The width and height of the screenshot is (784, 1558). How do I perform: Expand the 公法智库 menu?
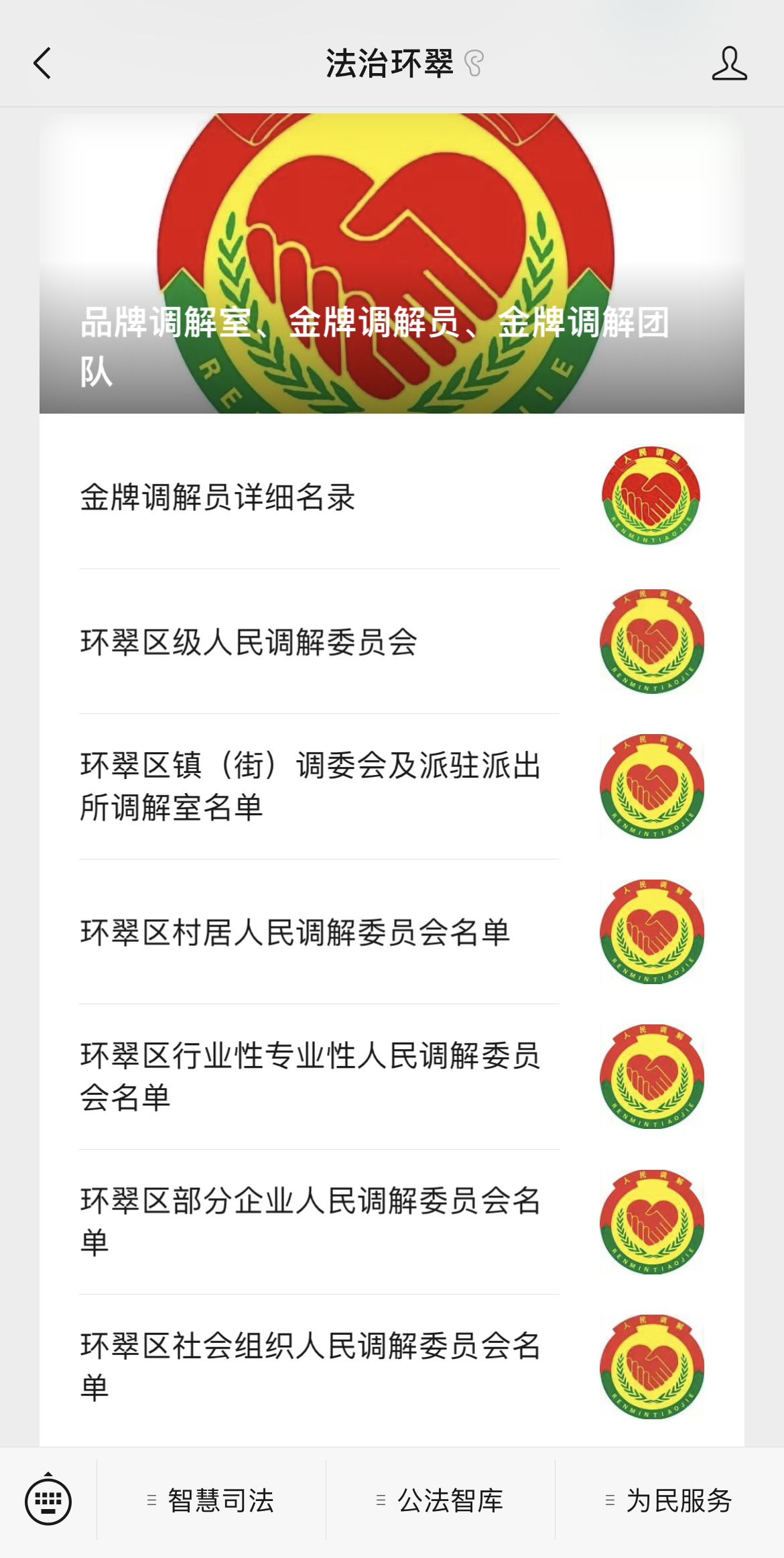tap(441, 1500)
